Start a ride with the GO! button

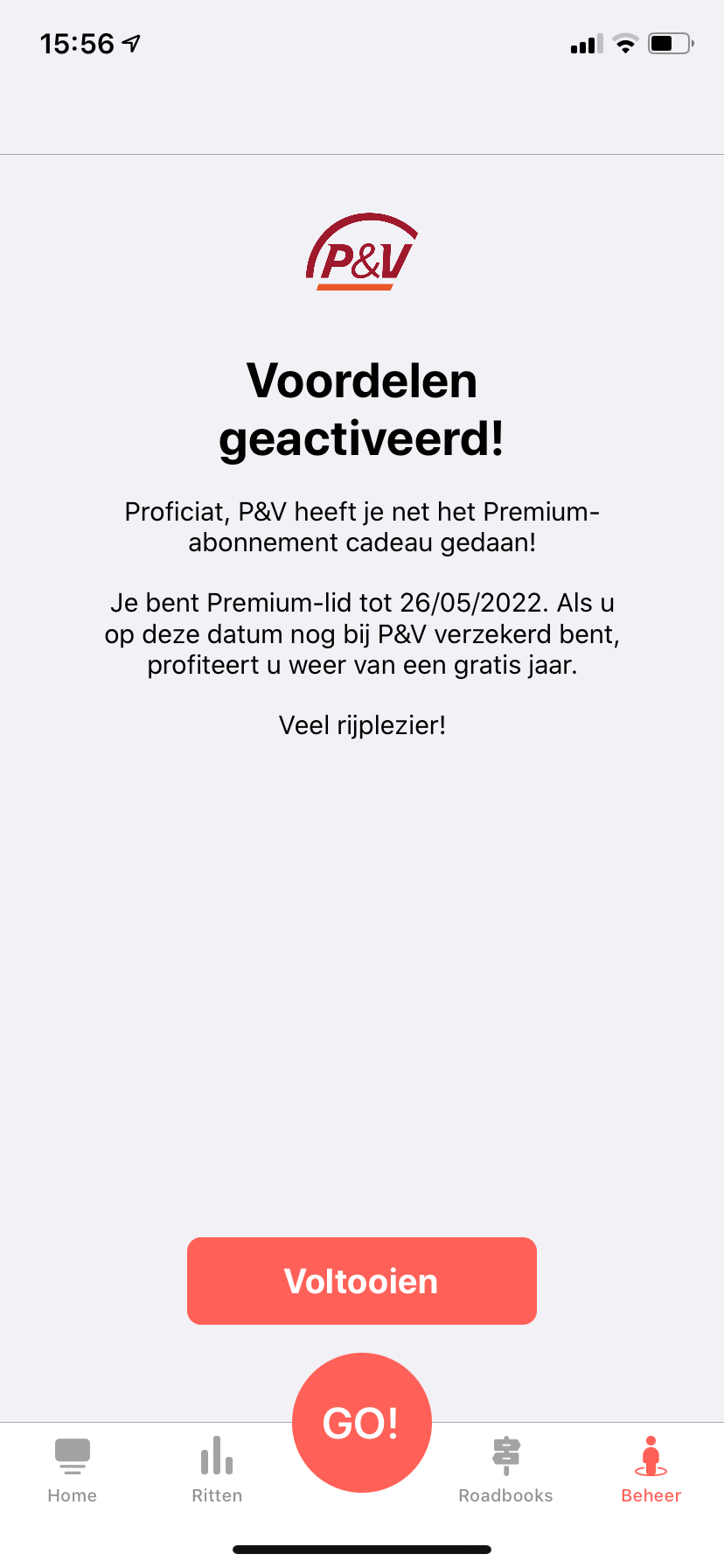click(x=361, y=1423)
